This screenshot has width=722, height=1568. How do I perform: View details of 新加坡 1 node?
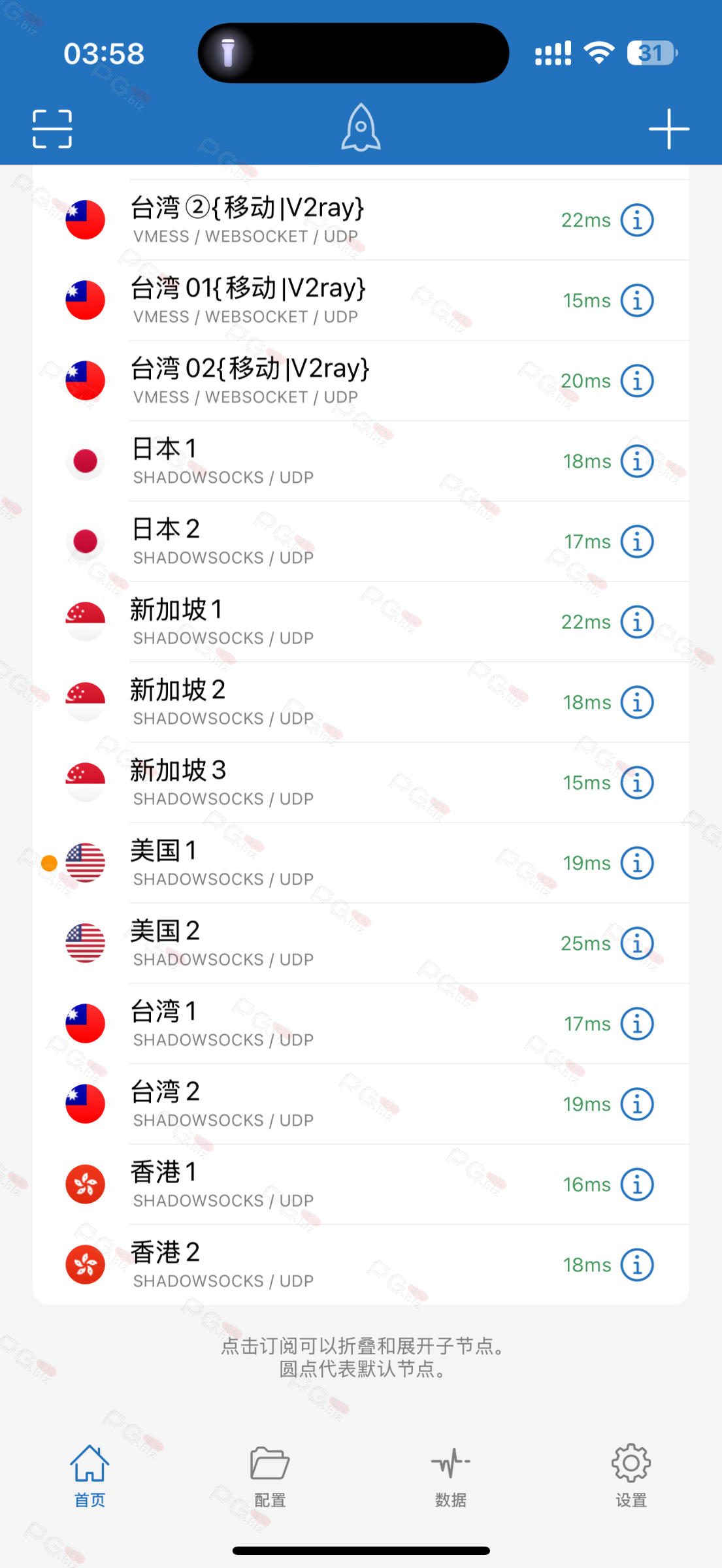click(637, 622)
